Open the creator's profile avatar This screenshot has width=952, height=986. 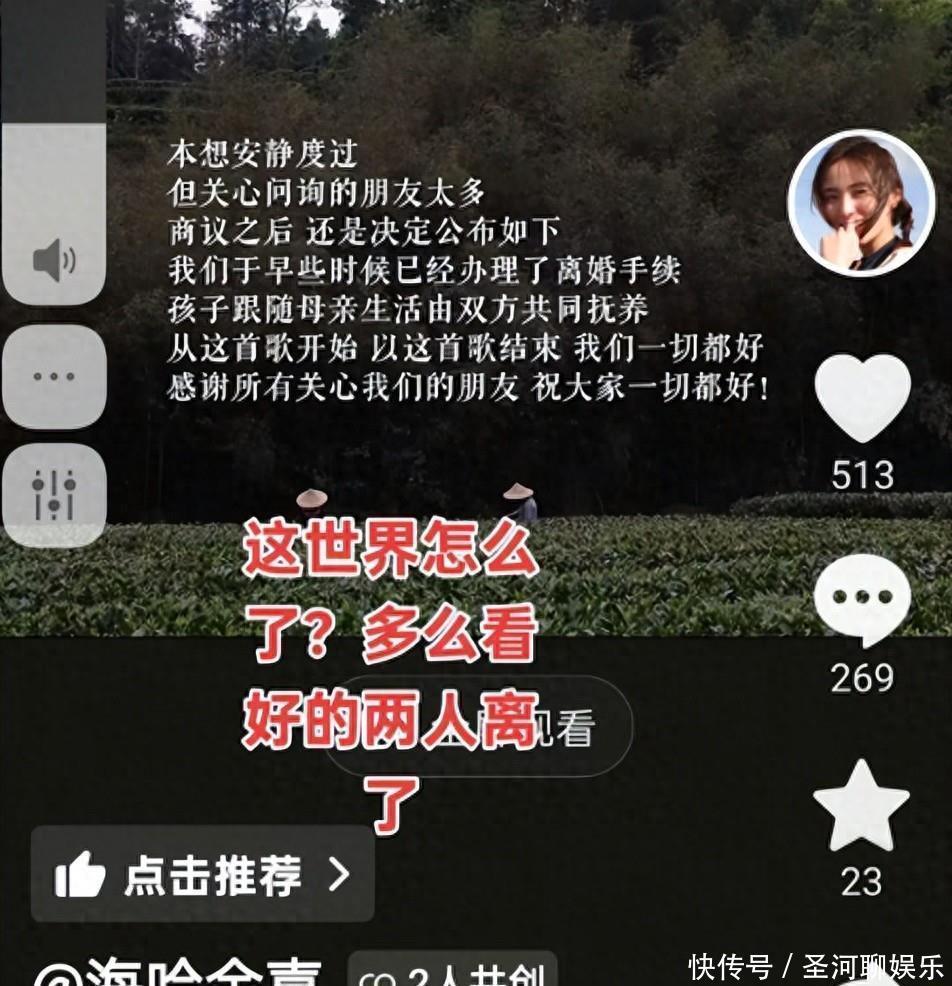[861, 204]
